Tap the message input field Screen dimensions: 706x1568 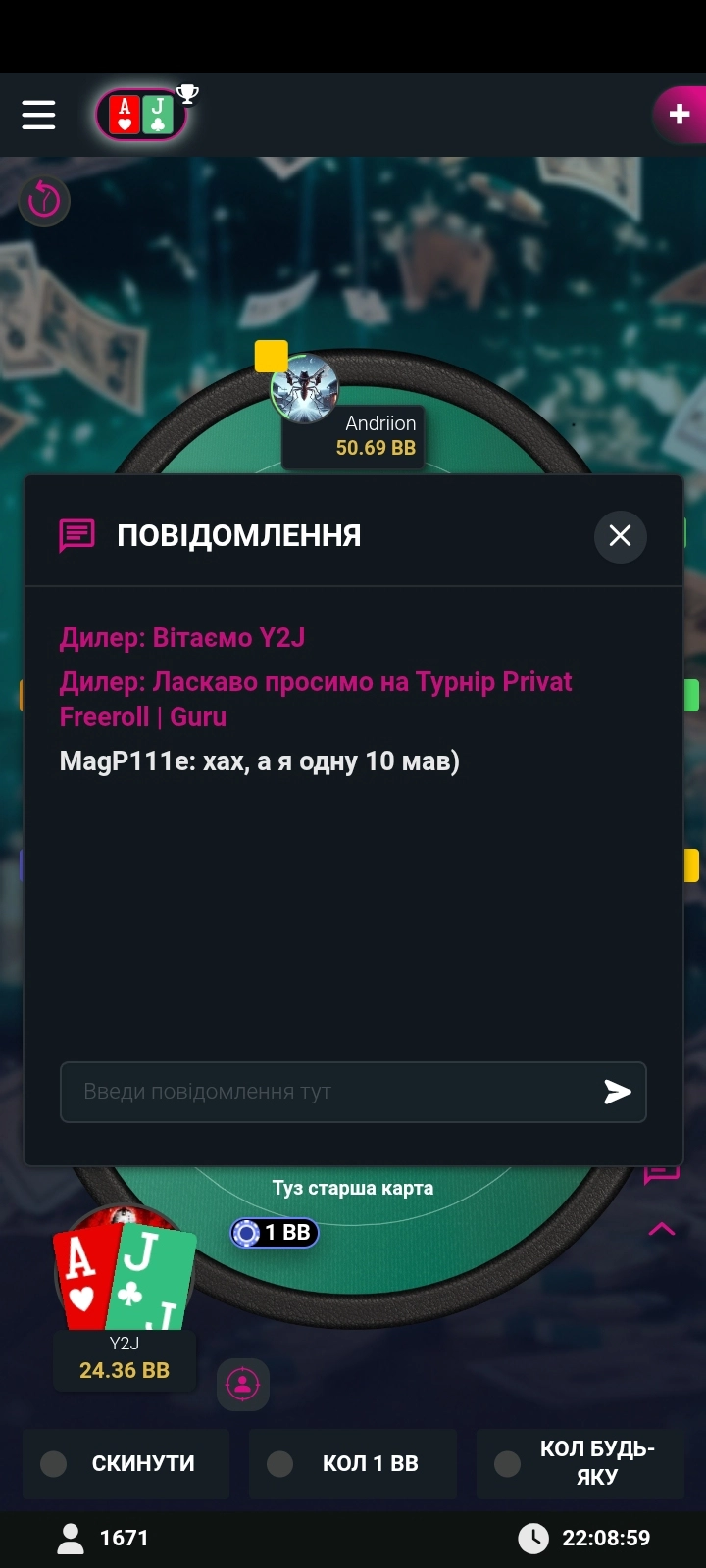328,1092
